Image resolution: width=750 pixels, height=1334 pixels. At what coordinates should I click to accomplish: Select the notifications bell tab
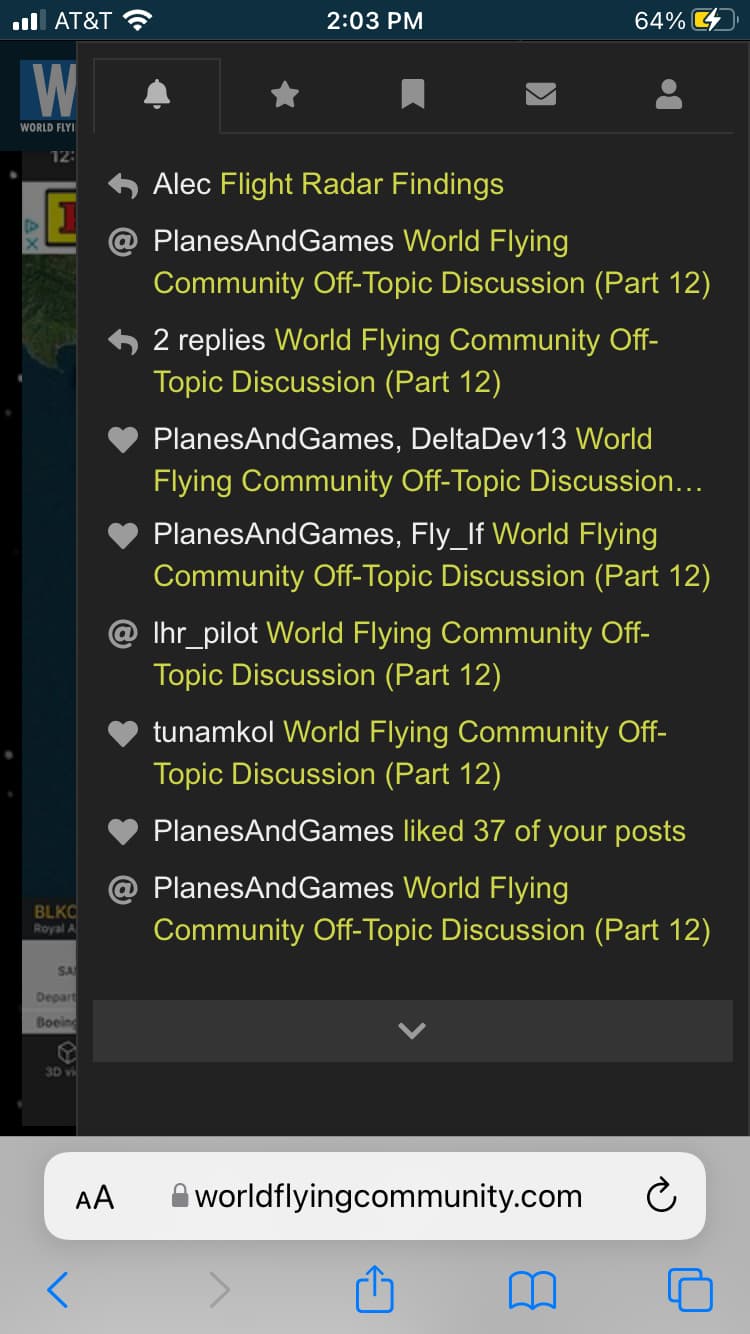click(x=157, y=95)
